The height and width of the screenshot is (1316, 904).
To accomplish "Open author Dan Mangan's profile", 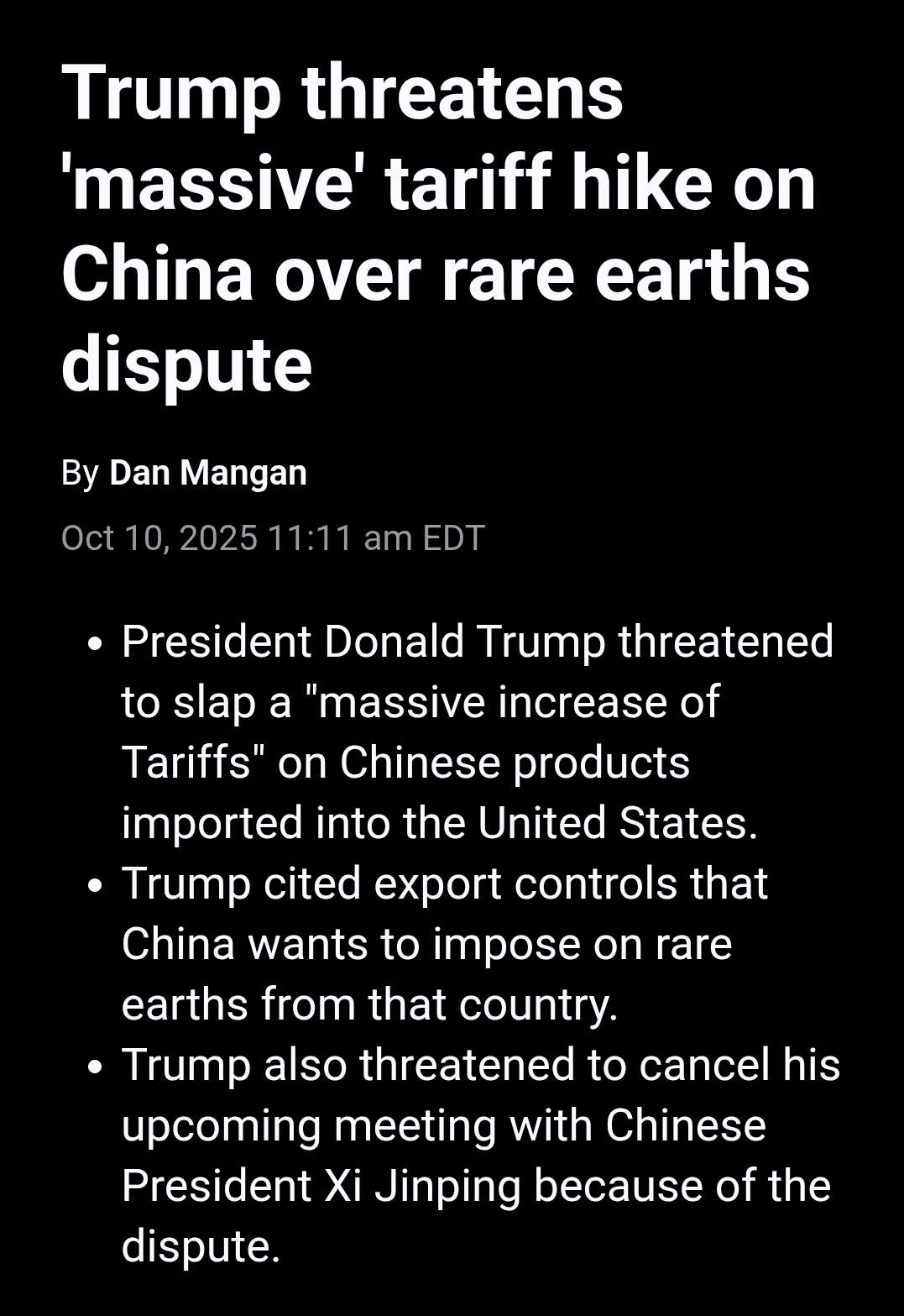I will pyautogui.click(x=208, y=473).
